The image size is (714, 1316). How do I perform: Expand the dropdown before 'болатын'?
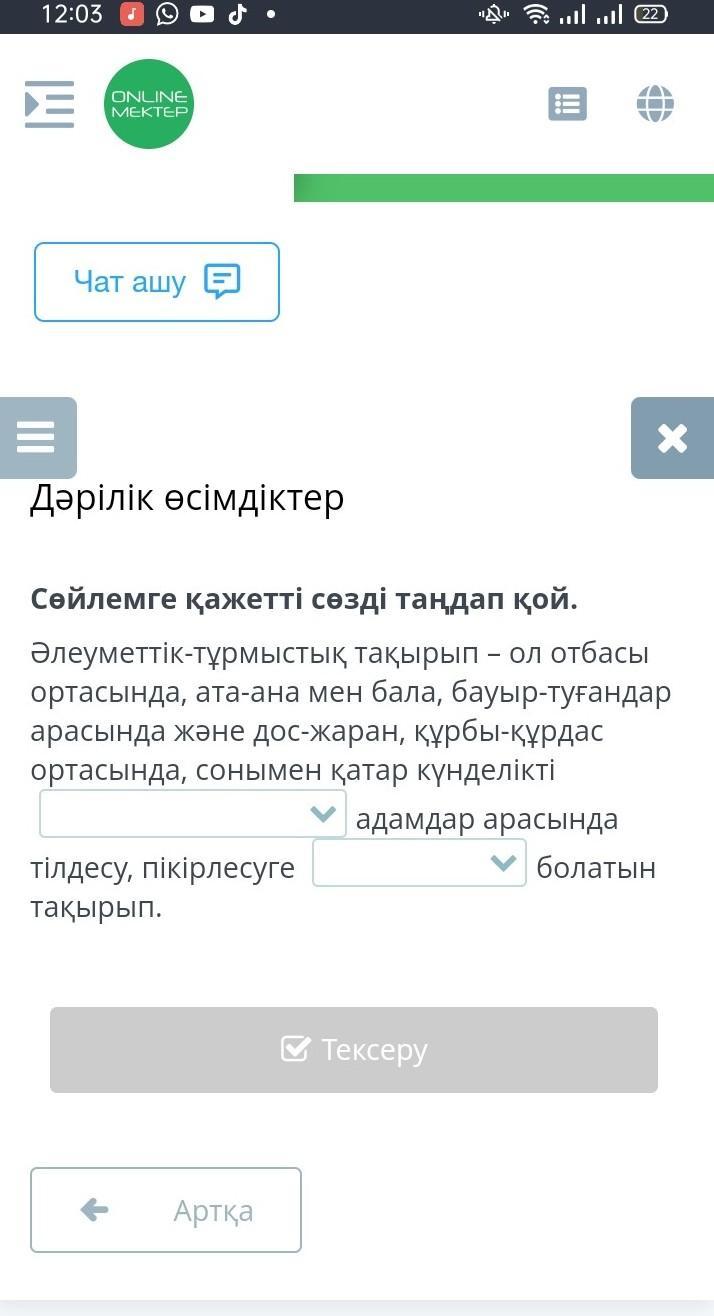419,863
